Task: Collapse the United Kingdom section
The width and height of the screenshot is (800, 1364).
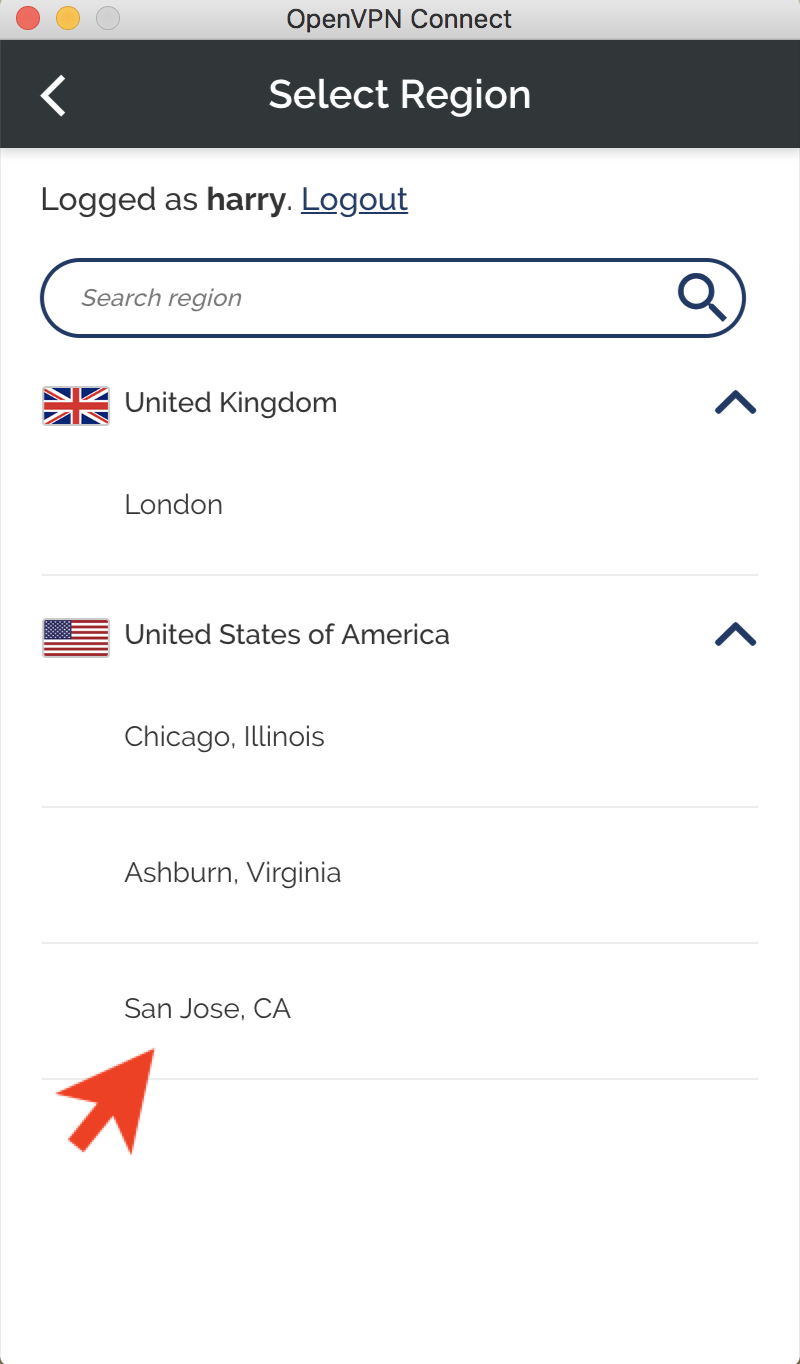Action: click(735, 403)
